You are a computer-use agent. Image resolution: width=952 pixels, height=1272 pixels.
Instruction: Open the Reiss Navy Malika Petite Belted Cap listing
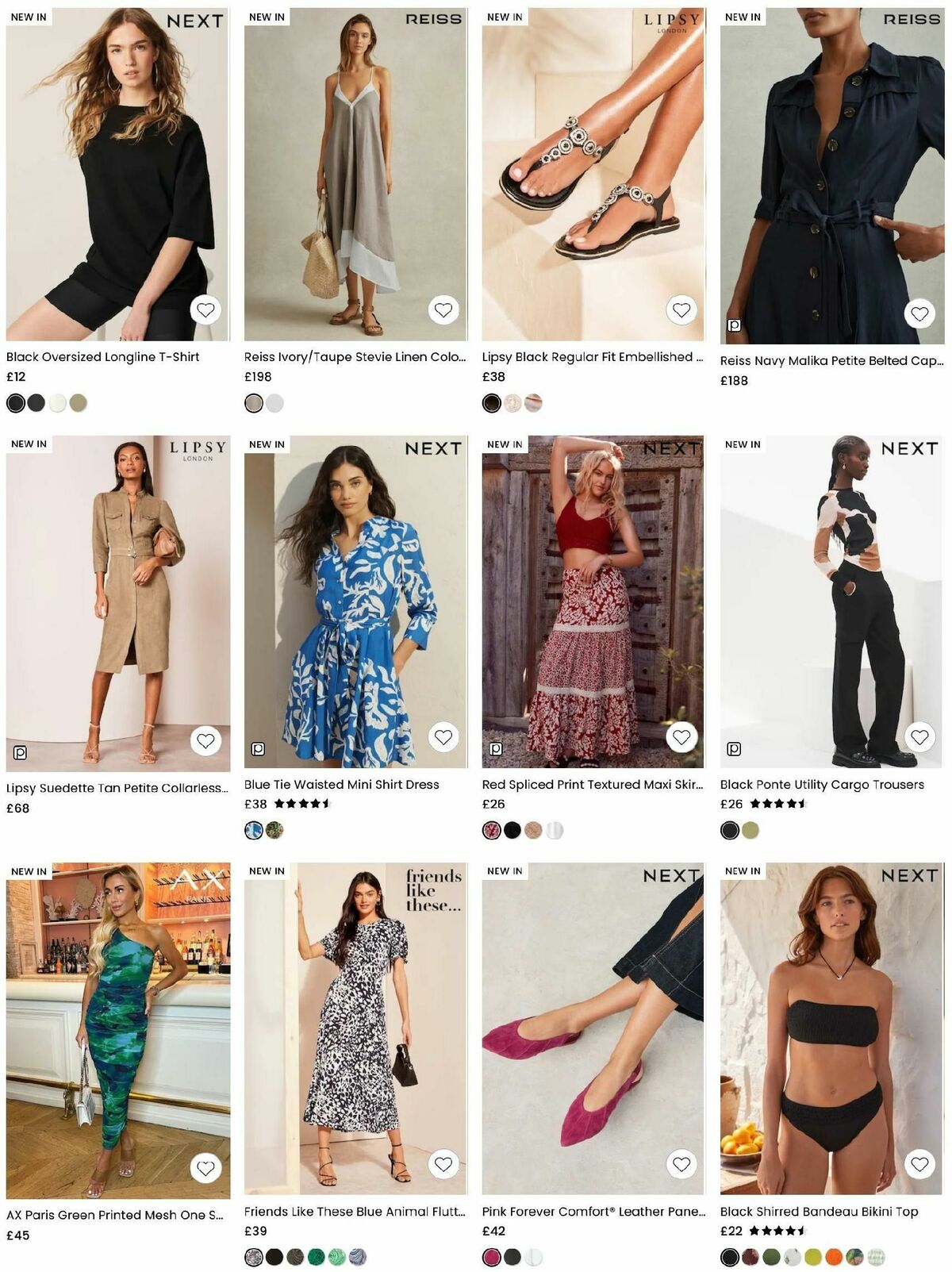pyautogui.click(x=831, y=362)
